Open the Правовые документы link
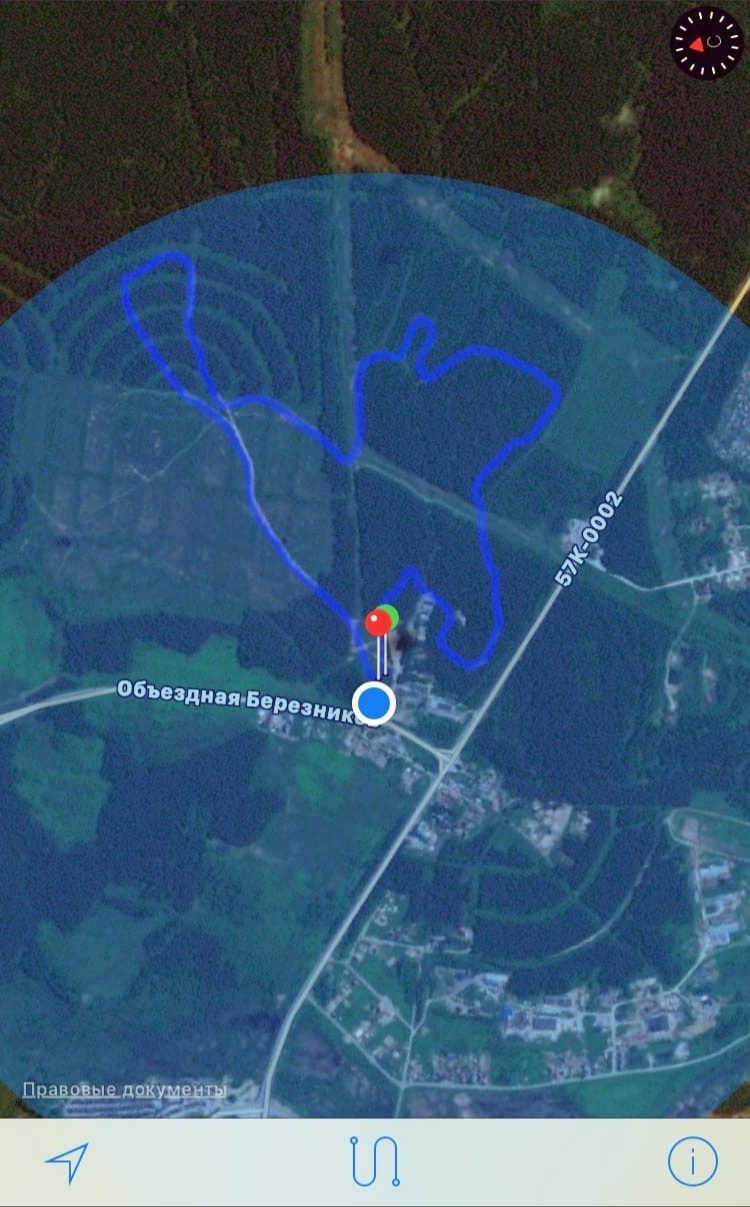The width and height of the screenshot is (750, 1207). tap(125, 1089)
